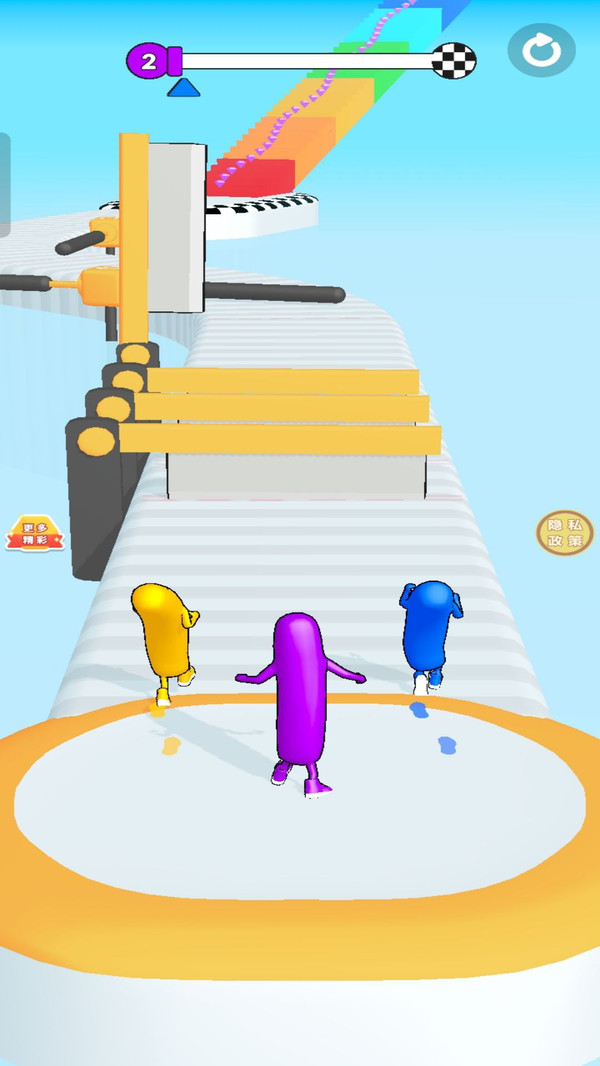Tap the restart level circular arrow
The width and height of the screenshot is (600, 1066).
click(x=541, y=51)
